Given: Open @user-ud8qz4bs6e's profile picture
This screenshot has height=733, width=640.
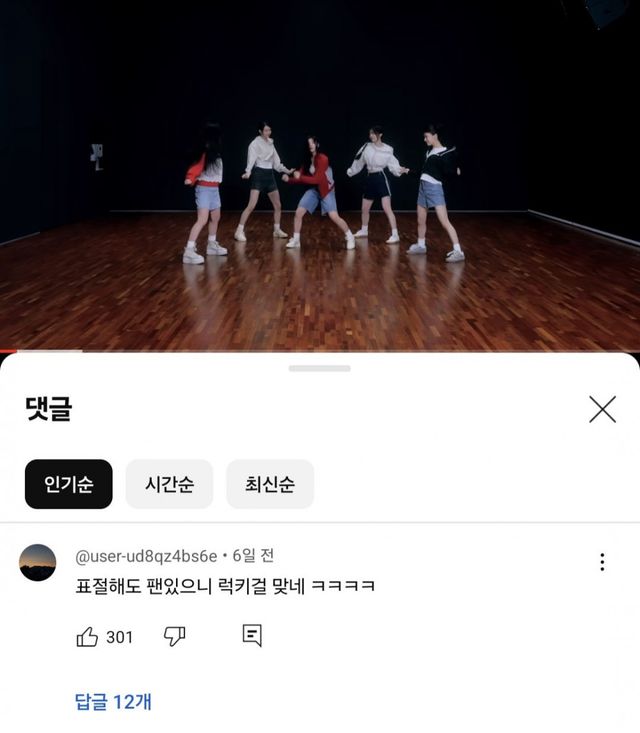Looking at the screenshot, I should pyautogui.click(x=38, y=563).
